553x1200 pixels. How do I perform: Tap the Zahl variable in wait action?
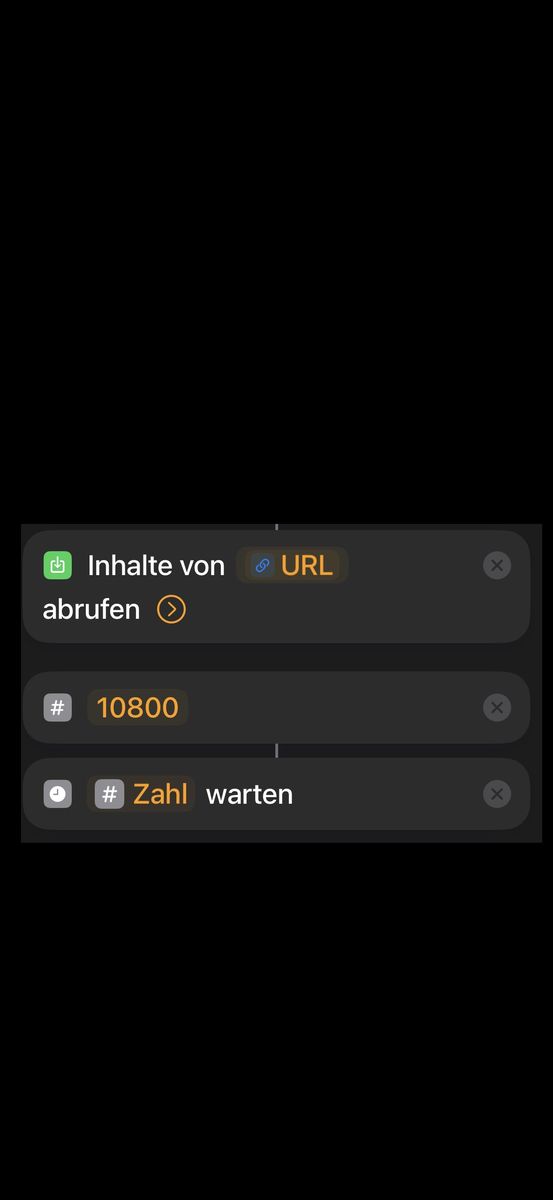click(x=142, y=794)
